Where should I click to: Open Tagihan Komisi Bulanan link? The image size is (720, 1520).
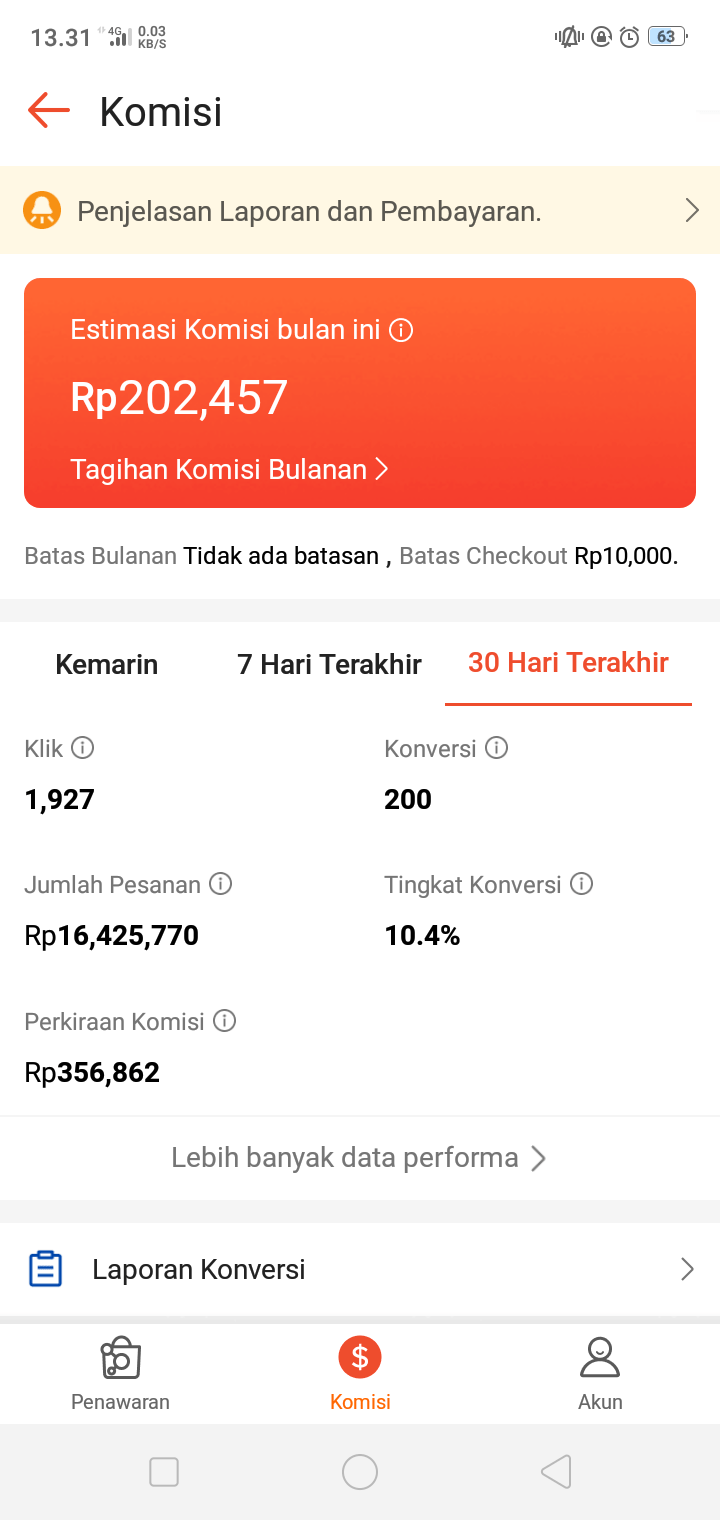229,469
